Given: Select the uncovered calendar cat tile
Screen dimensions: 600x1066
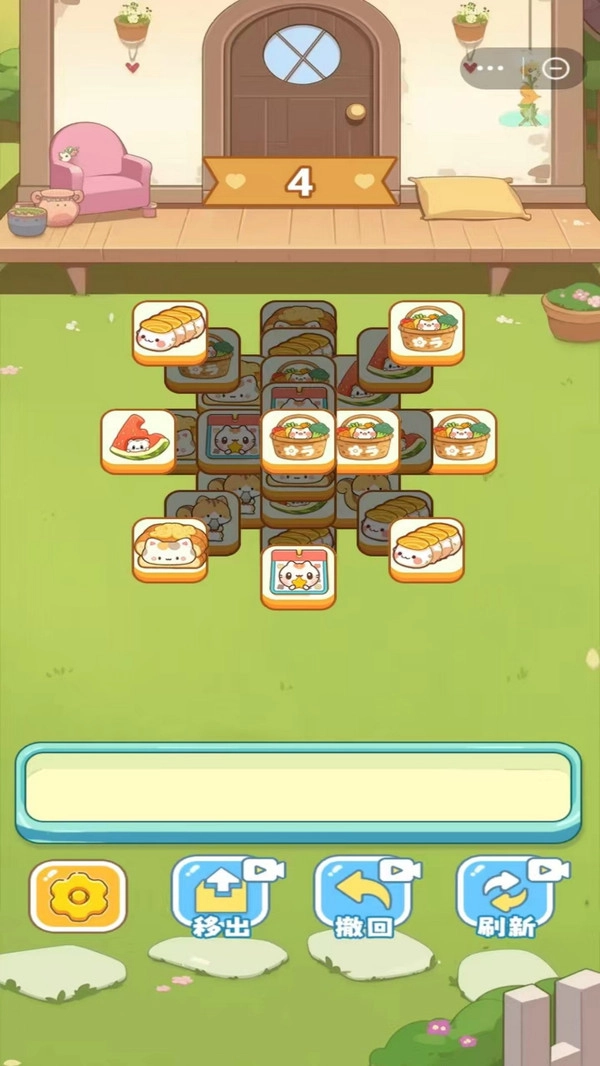Looking at the screenshot, I should pyautogui.click(x=298, y=575).
